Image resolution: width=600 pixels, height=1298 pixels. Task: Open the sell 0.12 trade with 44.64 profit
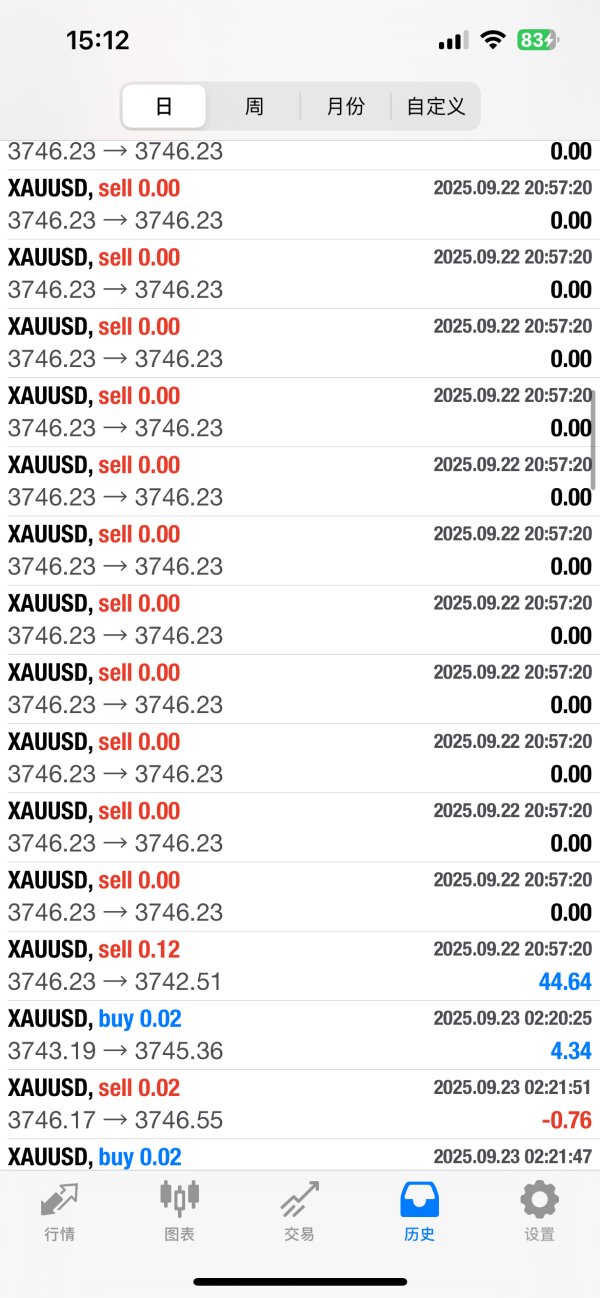pos(300,966)
